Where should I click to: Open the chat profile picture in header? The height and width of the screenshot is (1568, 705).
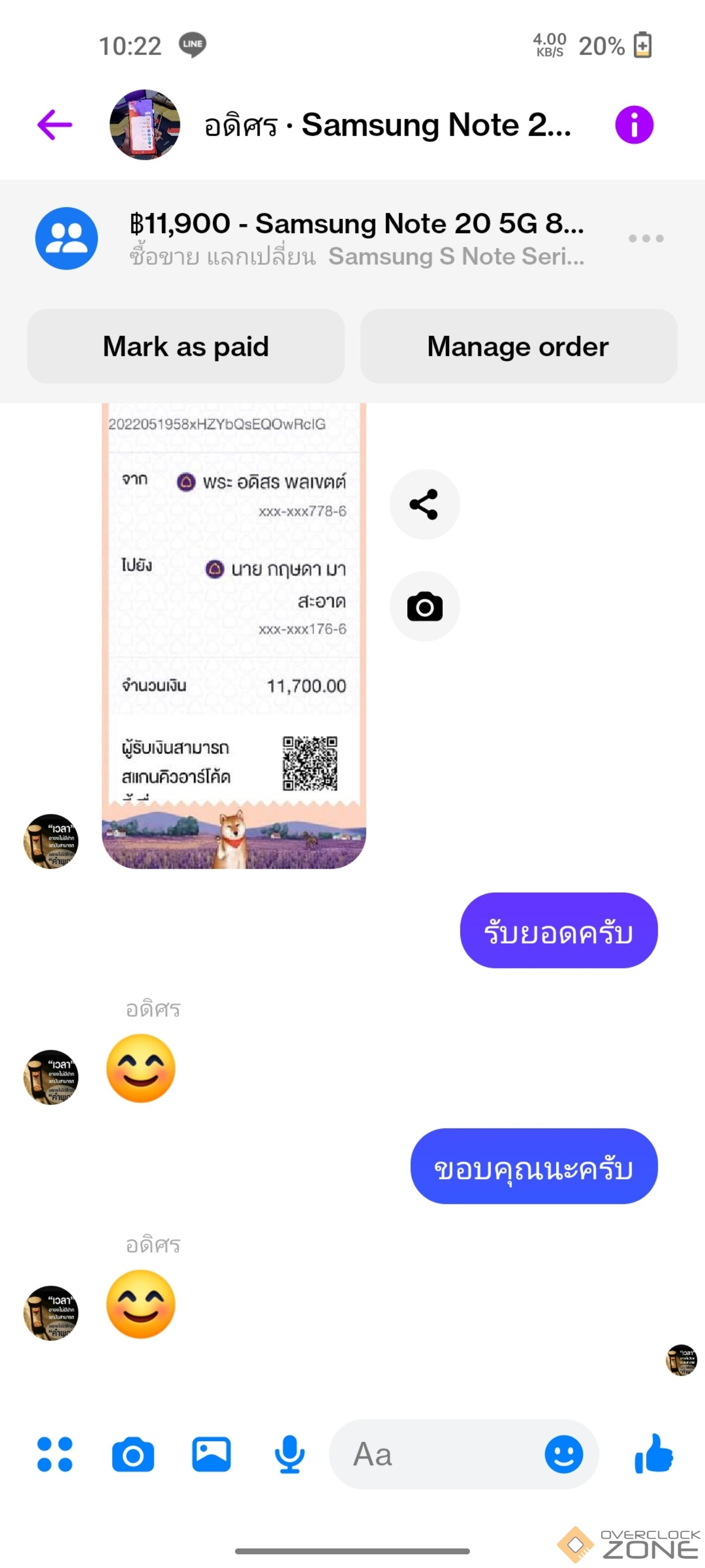145,125
